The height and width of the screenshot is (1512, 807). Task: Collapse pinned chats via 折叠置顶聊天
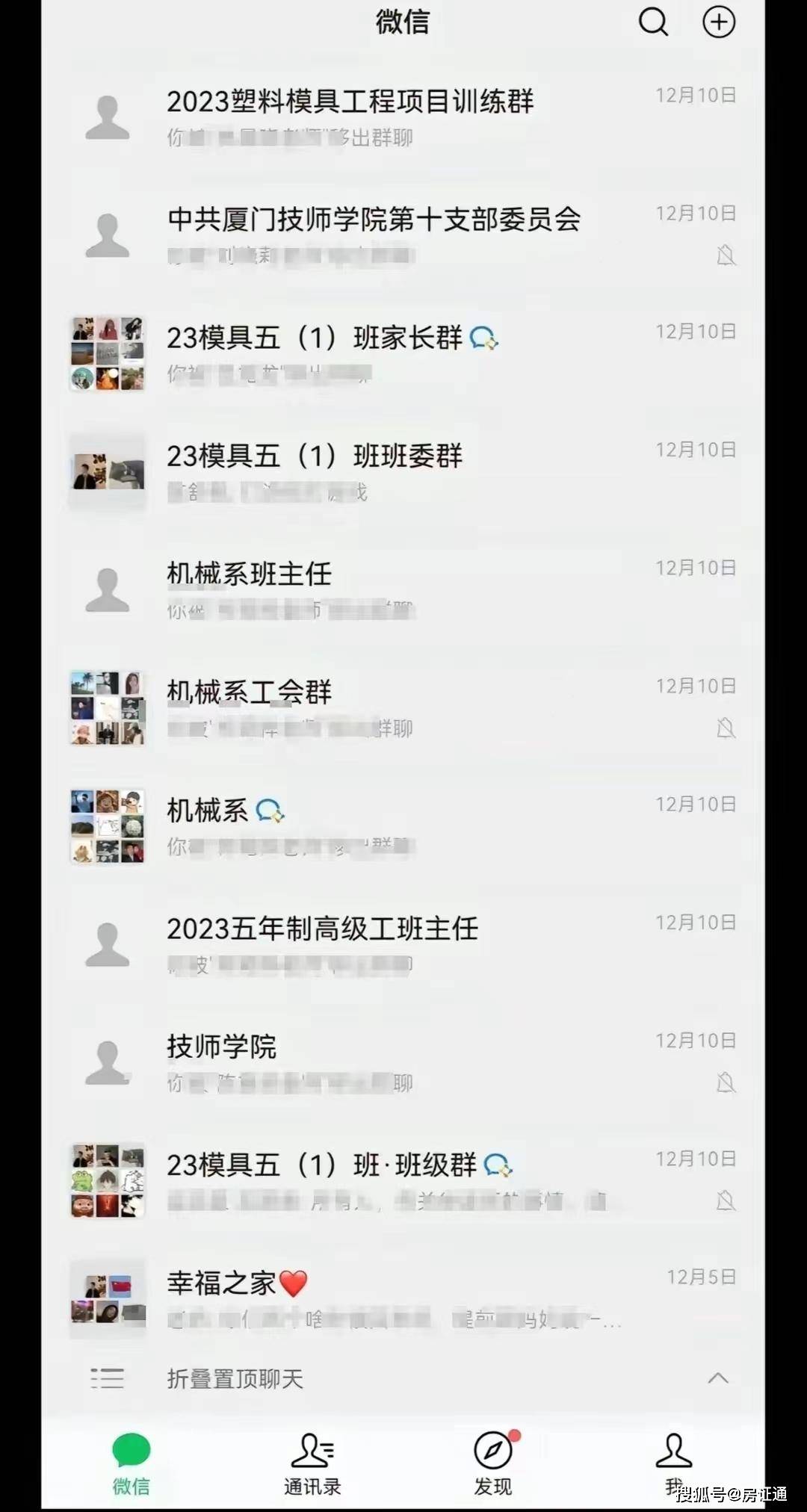[x=403, y=1378]
